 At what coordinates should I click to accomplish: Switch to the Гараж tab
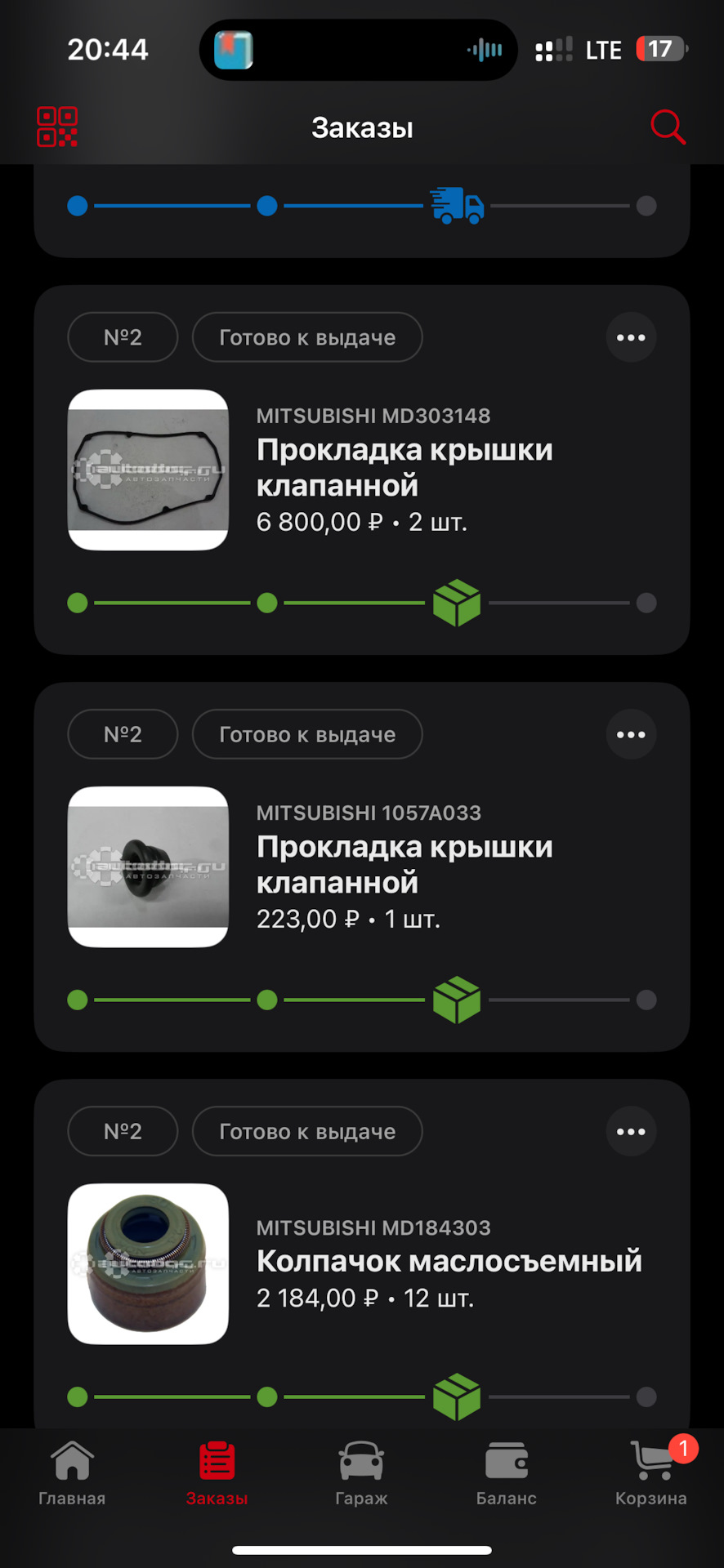(x=361, y=1473)
